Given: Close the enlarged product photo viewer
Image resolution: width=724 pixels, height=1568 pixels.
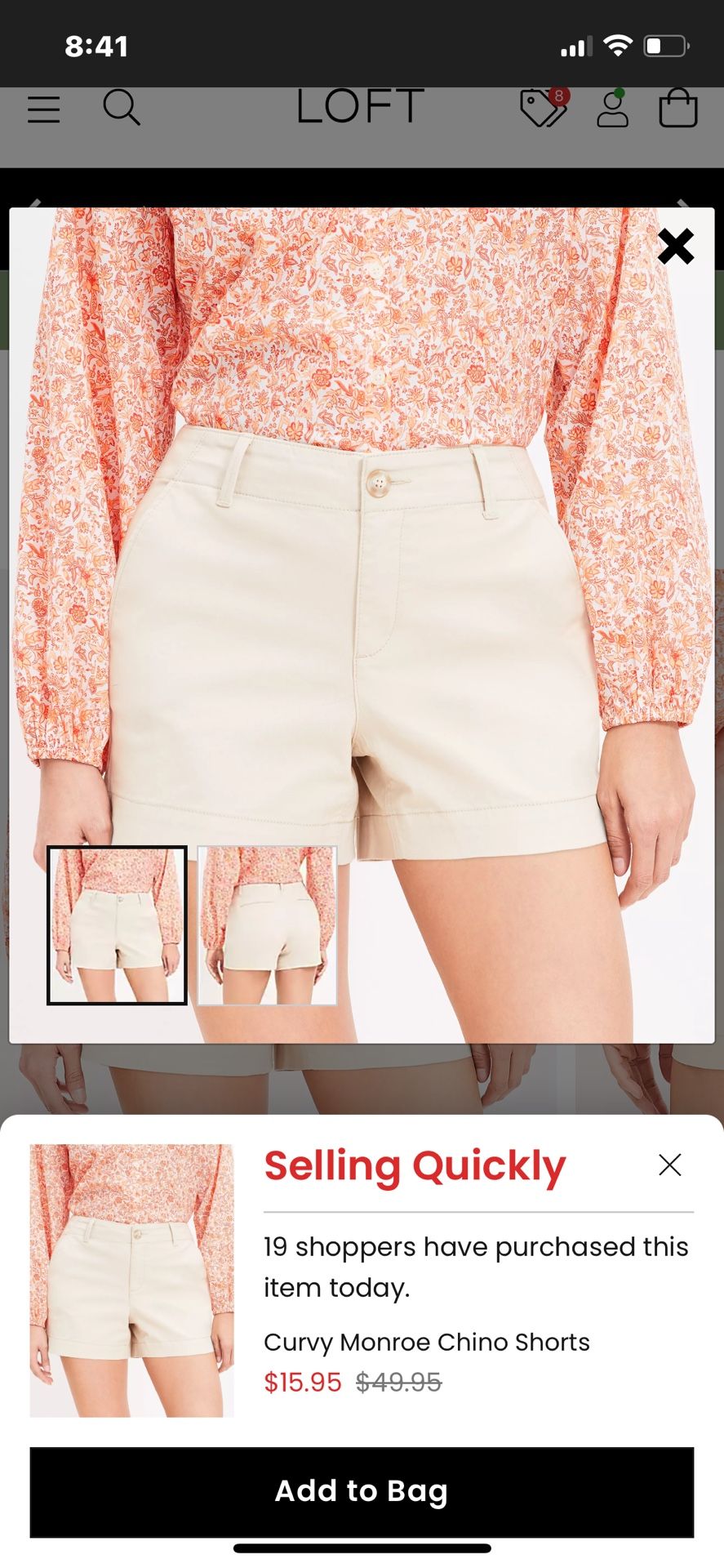Looking at the screenshot, I should pos(677,247).
